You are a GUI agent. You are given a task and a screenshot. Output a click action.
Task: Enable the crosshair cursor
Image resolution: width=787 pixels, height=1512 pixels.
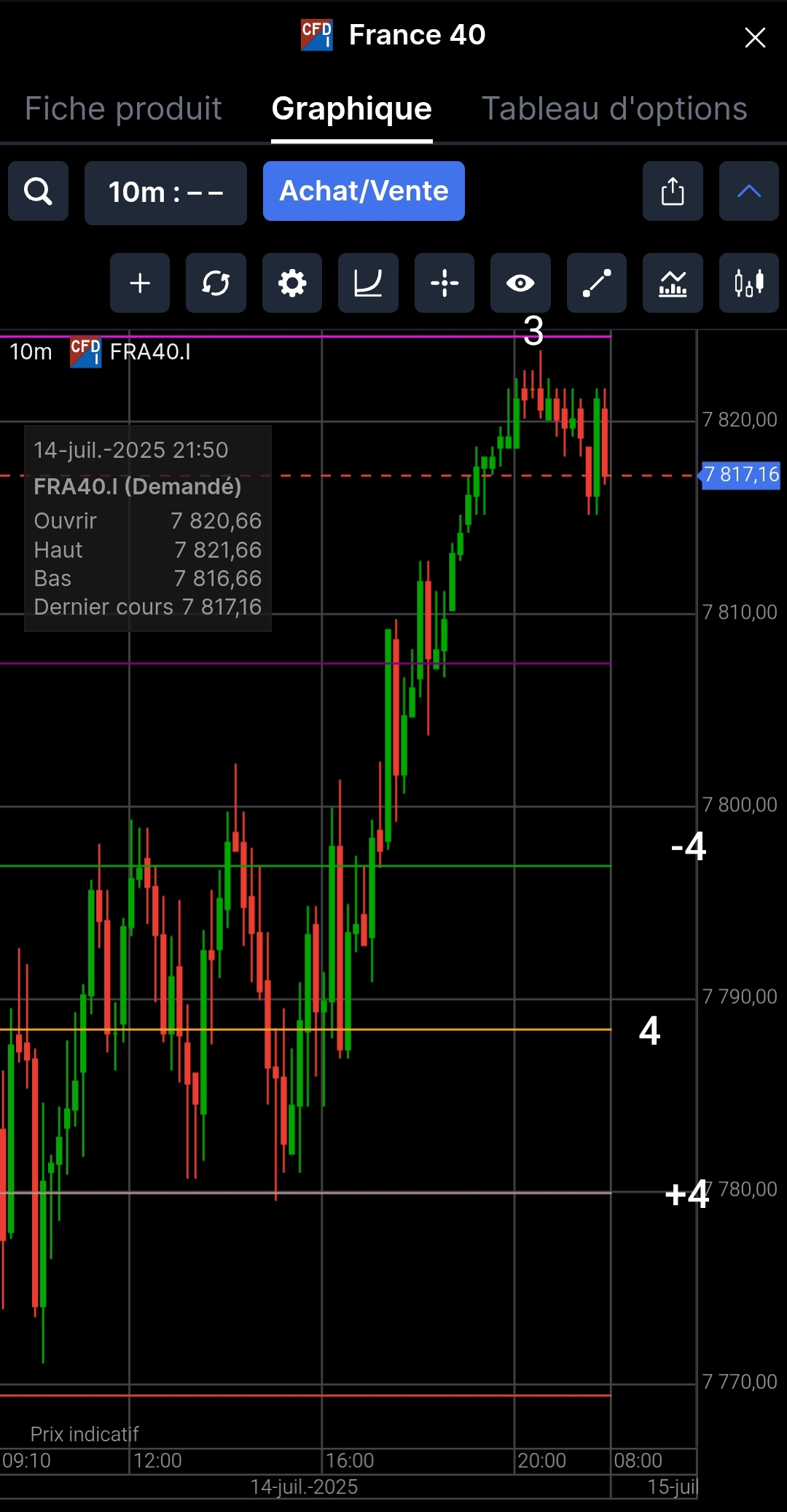(445, 283)
